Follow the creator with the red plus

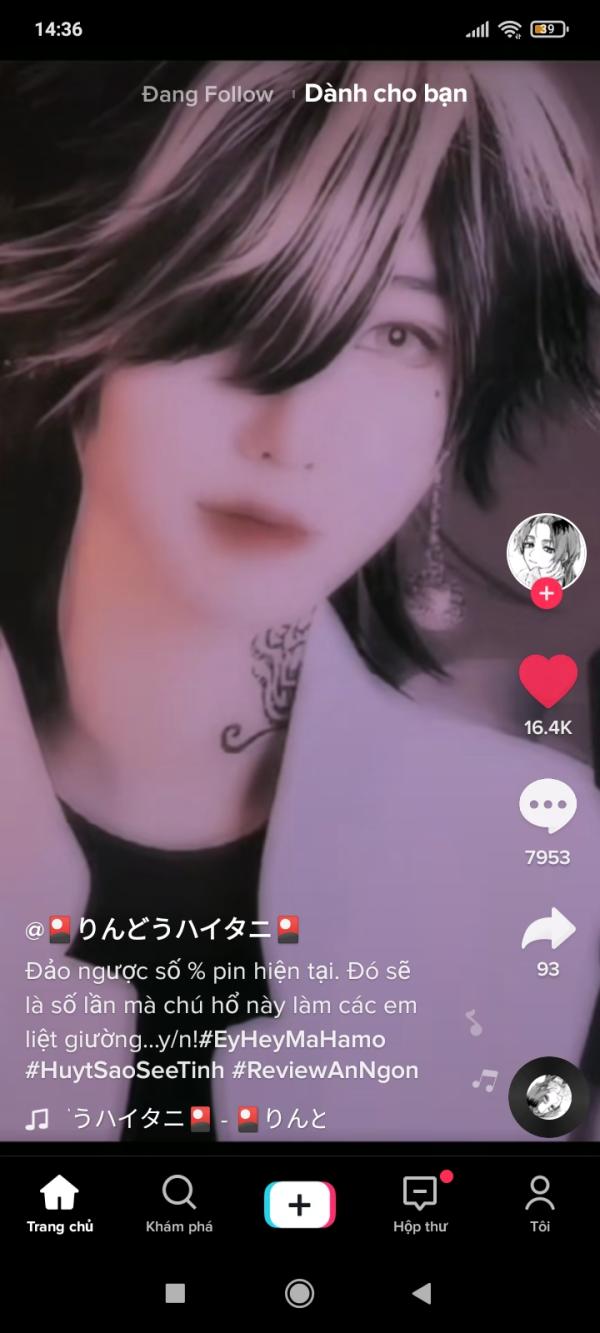[546, 593]
